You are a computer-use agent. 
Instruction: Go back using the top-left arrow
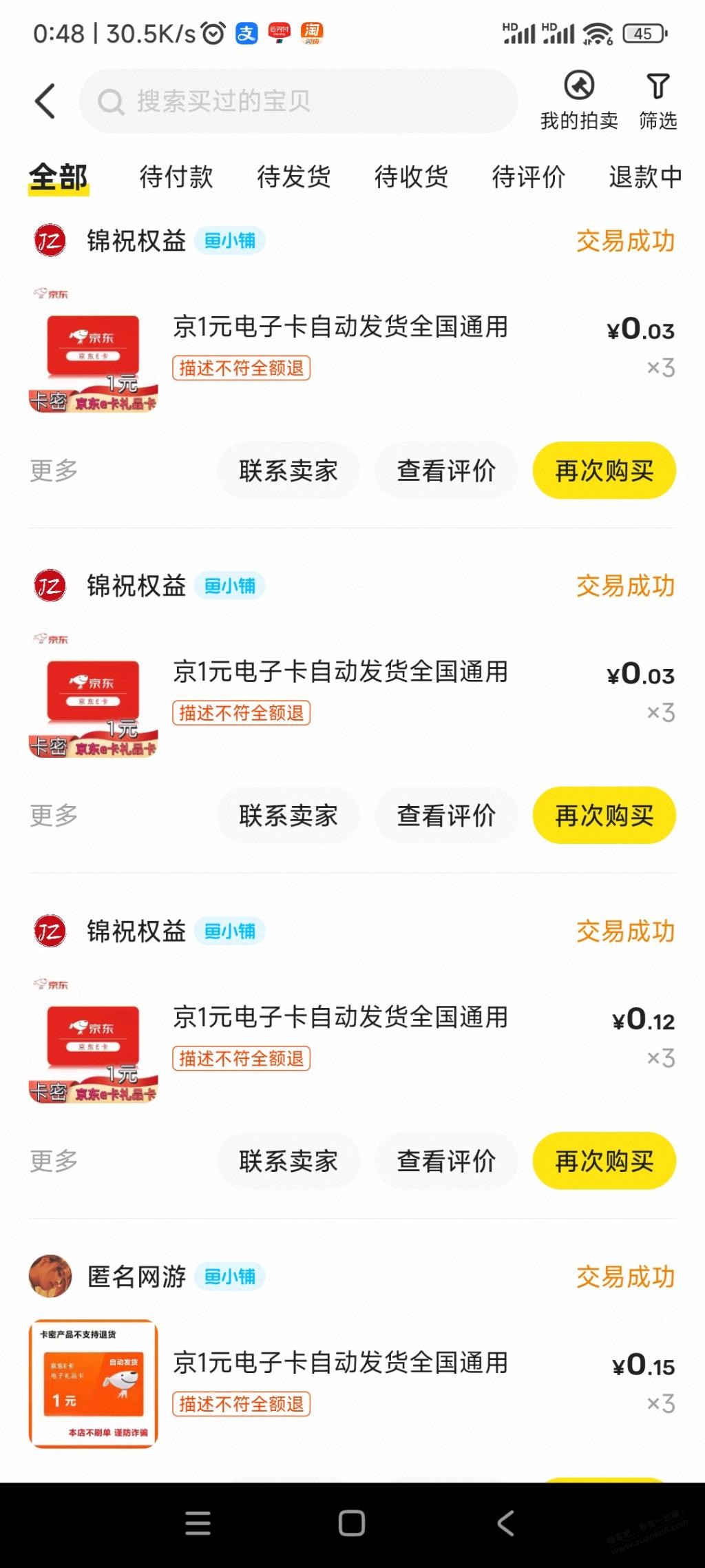click(45, 101)
